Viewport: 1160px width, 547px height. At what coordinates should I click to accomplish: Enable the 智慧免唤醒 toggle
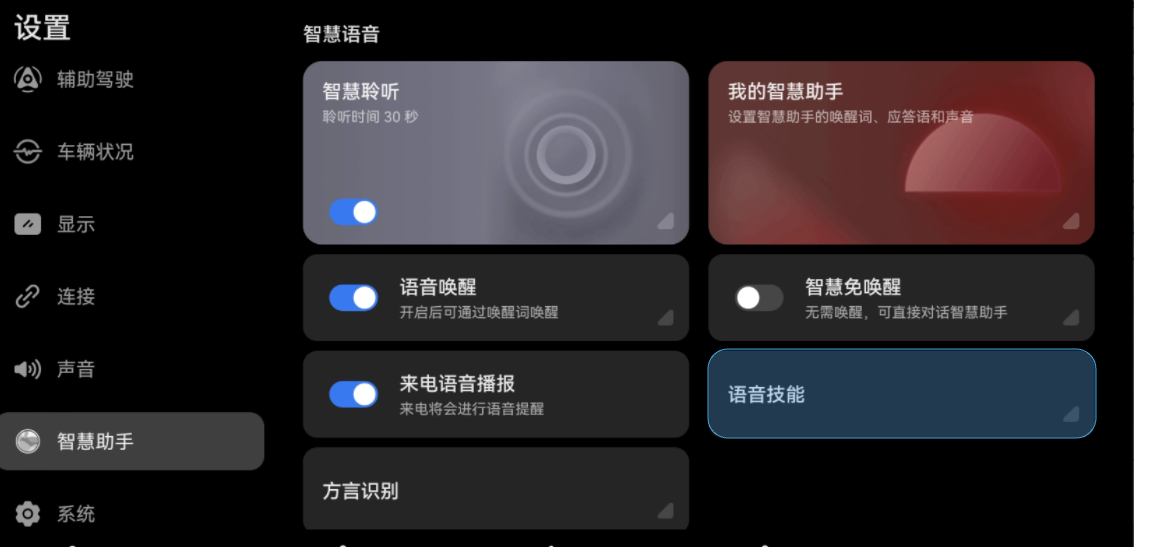click(759, 298)
